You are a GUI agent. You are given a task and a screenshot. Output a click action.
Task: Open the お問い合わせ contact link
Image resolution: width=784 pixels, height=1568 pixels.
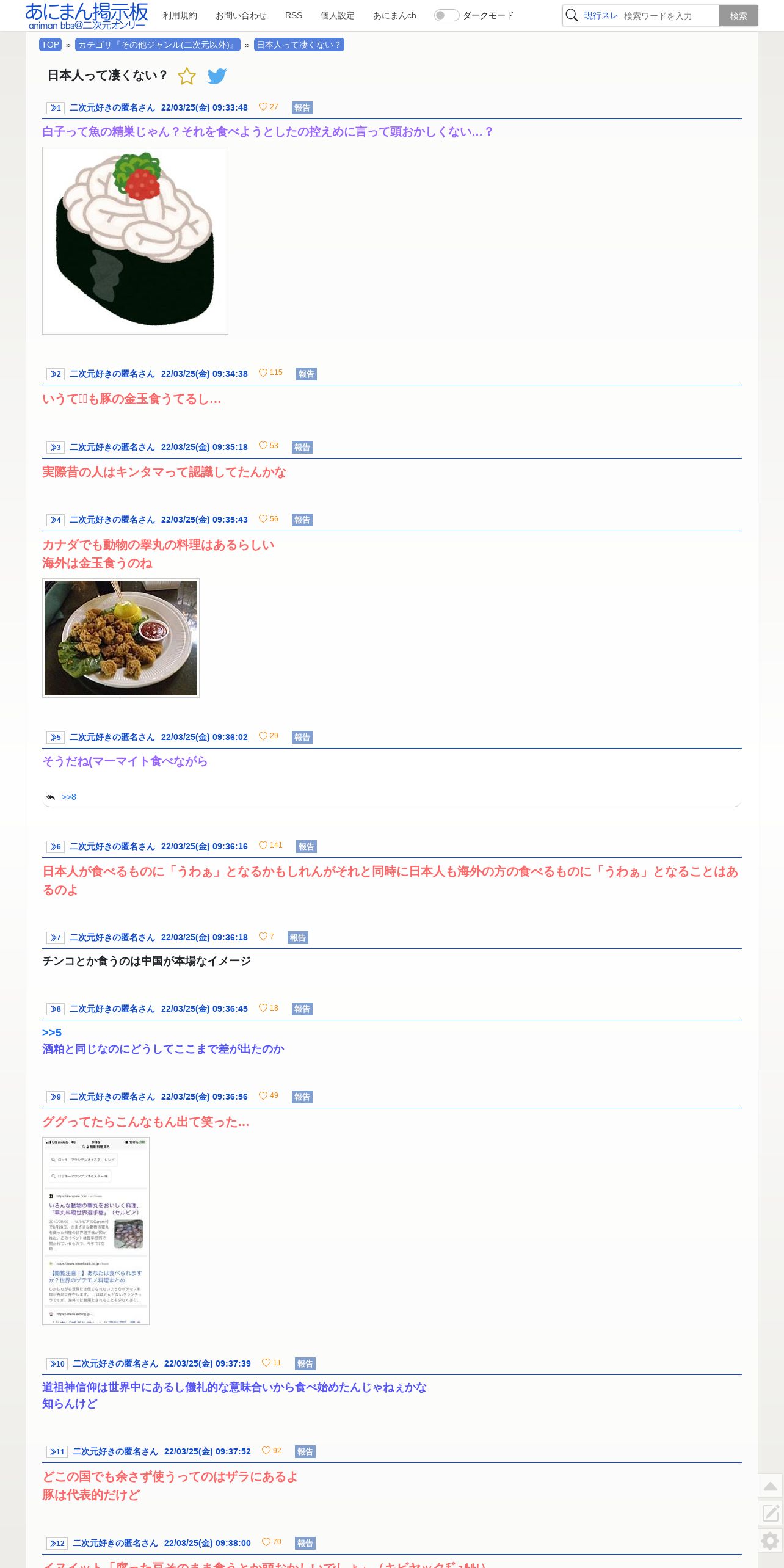click(x=241, y=15)
